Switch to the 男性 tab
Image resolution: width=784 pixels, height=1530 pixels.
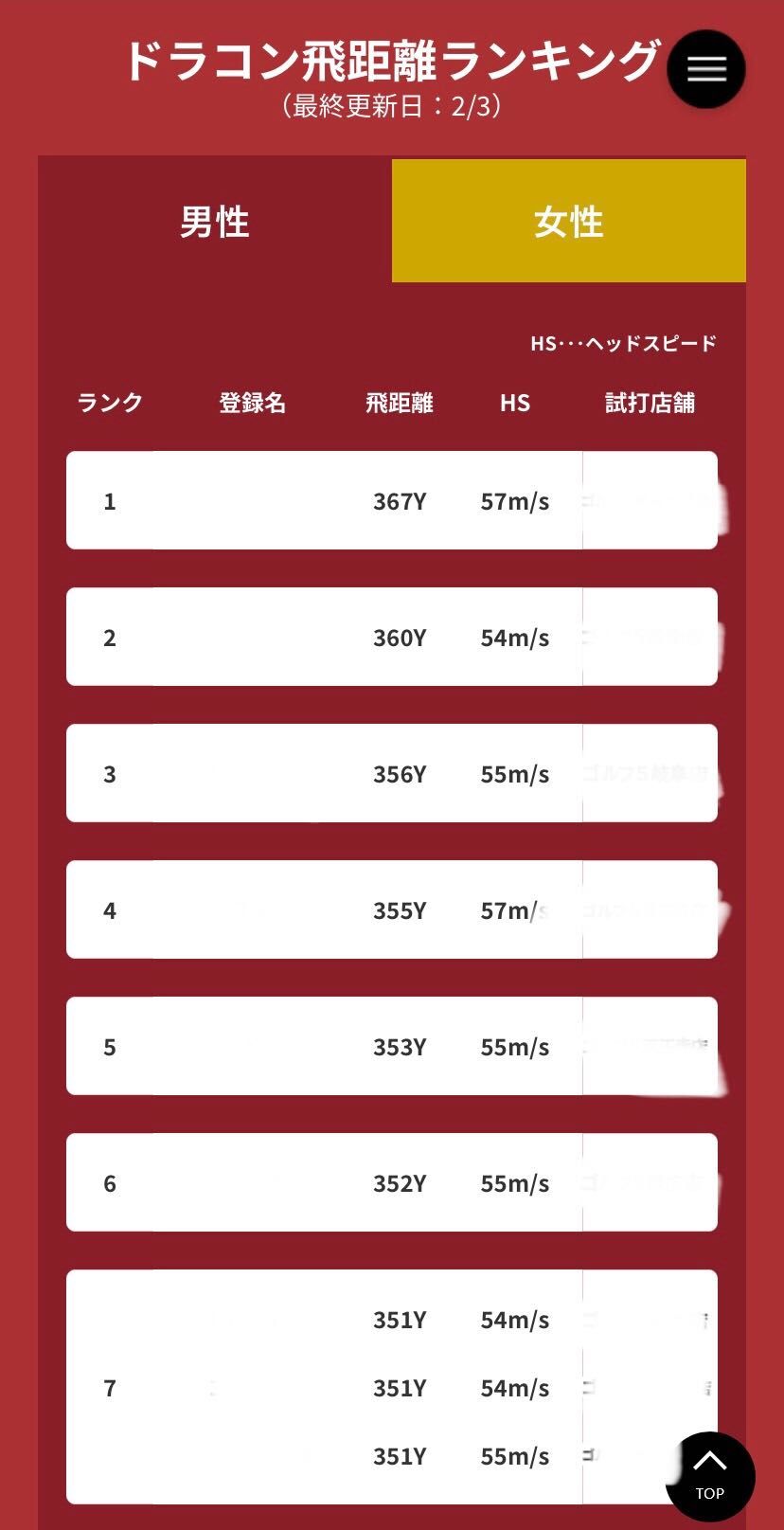click(215, 221)
